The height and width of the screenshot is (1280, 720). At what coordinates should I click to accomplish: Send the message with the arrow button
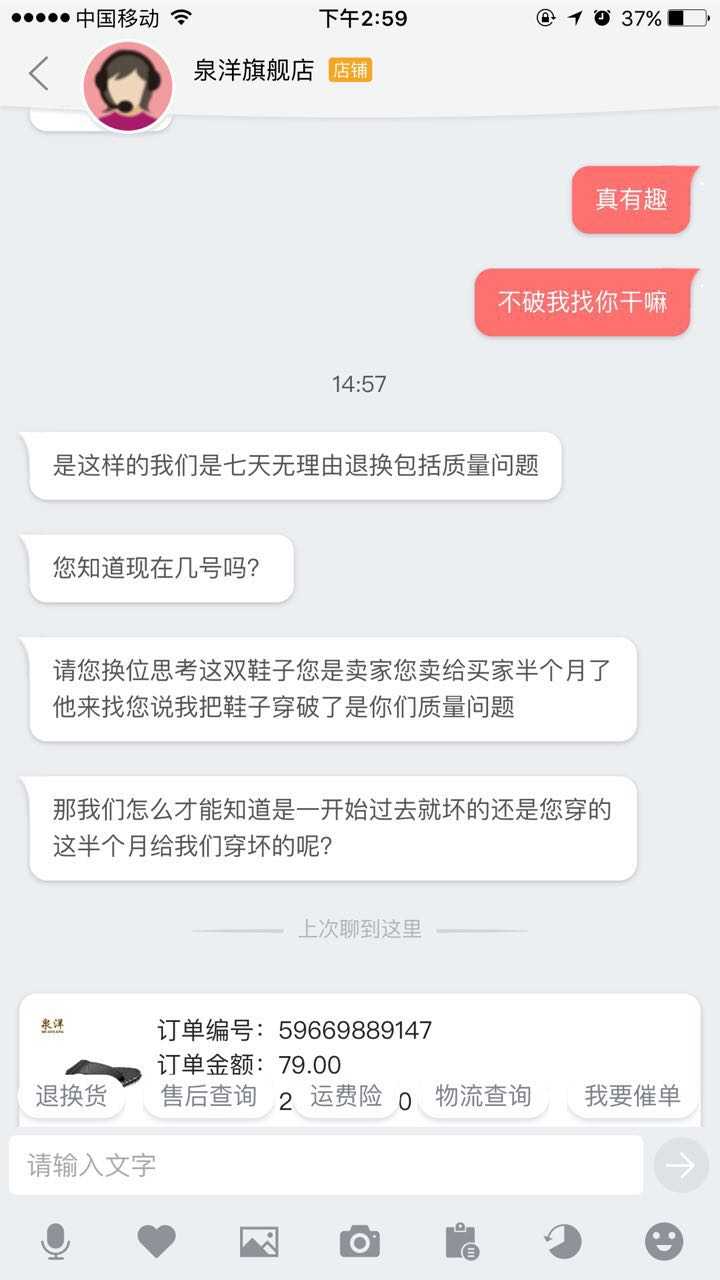tap(680, 1165)
